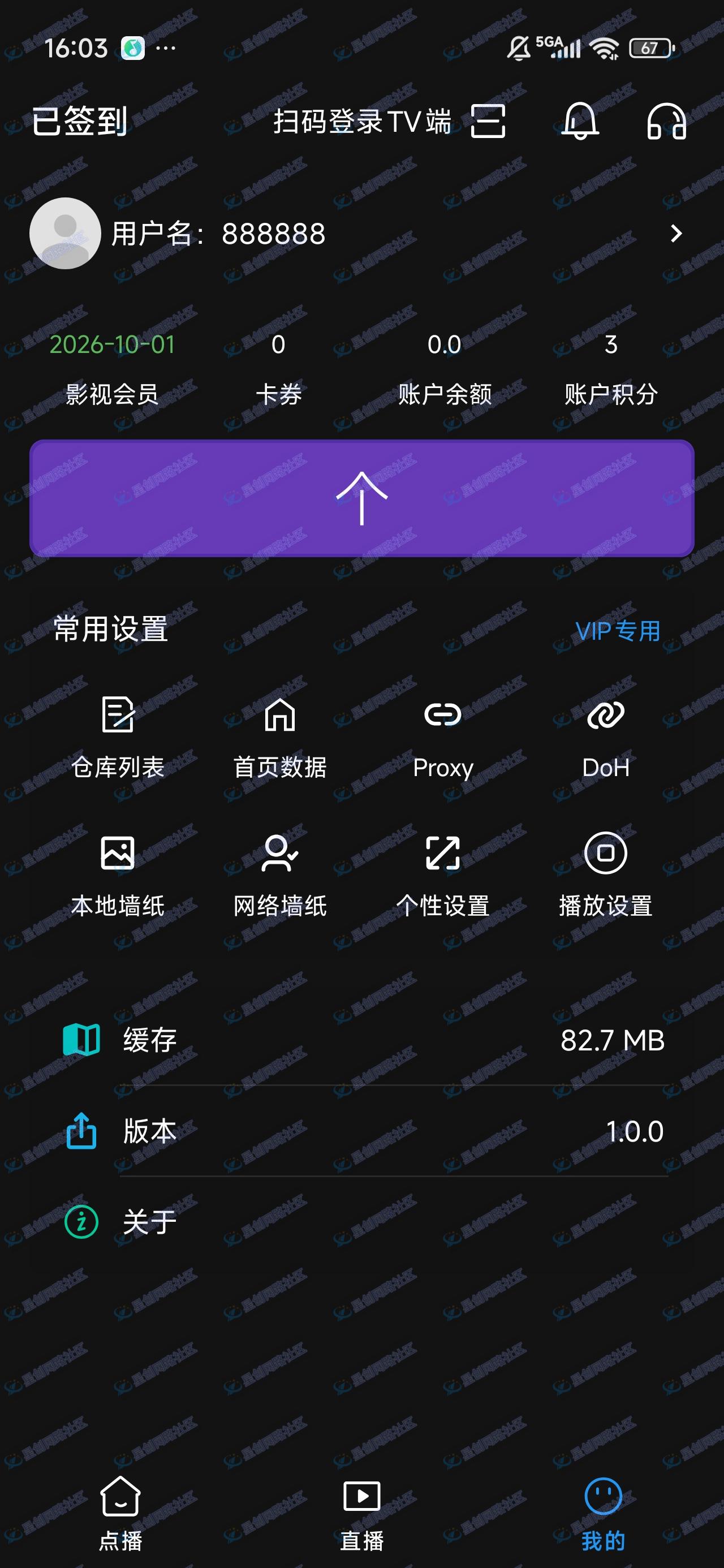Image resolution: width=724 pixels, height=1568 pixels.
Task: Open customer service headset icon
Action: tap(666, 120)
